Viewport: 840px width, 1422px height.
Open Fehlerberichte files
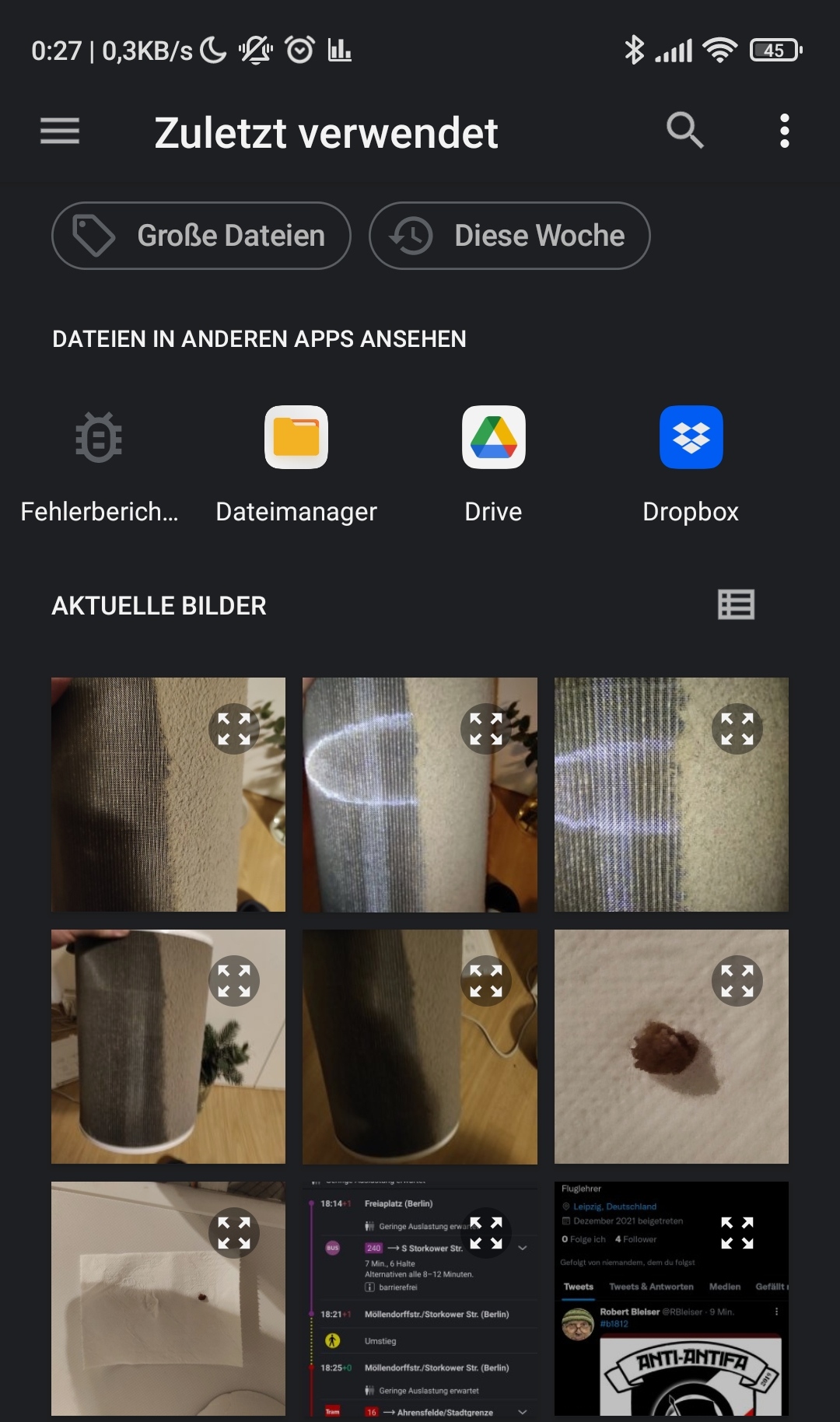coord(99,463)
